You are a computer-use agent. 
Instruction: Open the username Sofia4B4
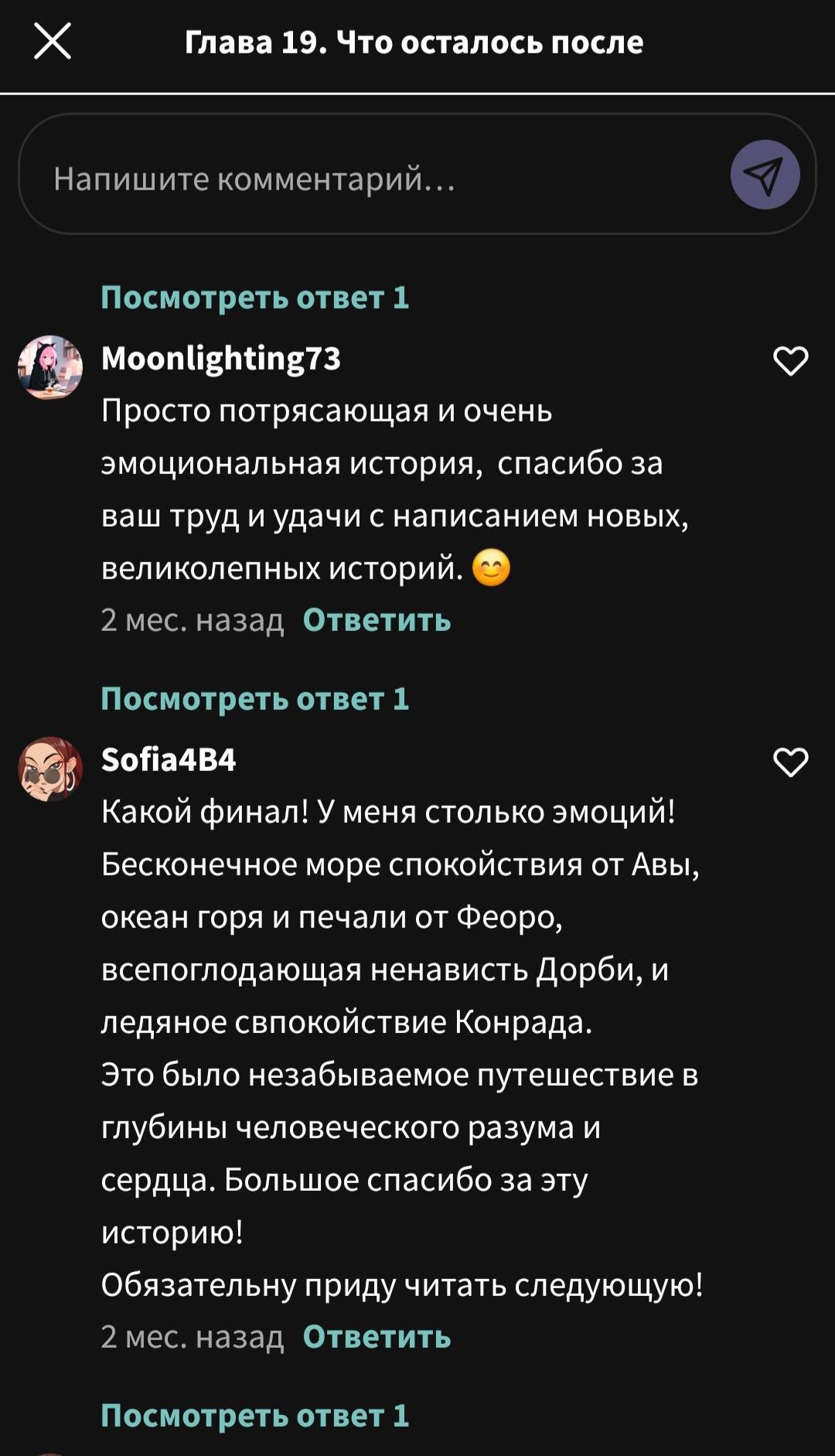tap(168, 759)
